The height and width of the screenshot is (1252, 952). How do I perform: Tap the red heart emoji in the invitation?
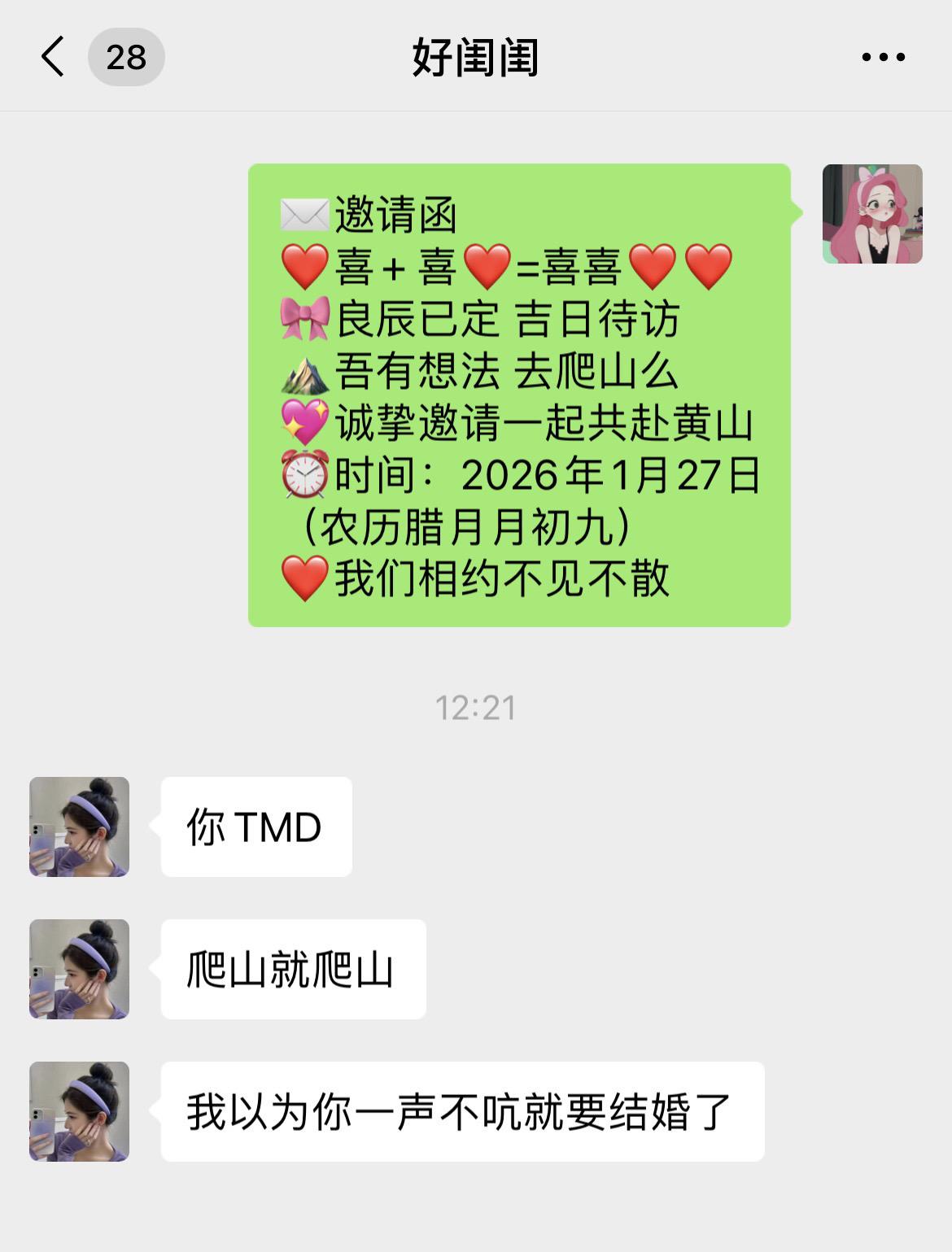coord(305,264)
